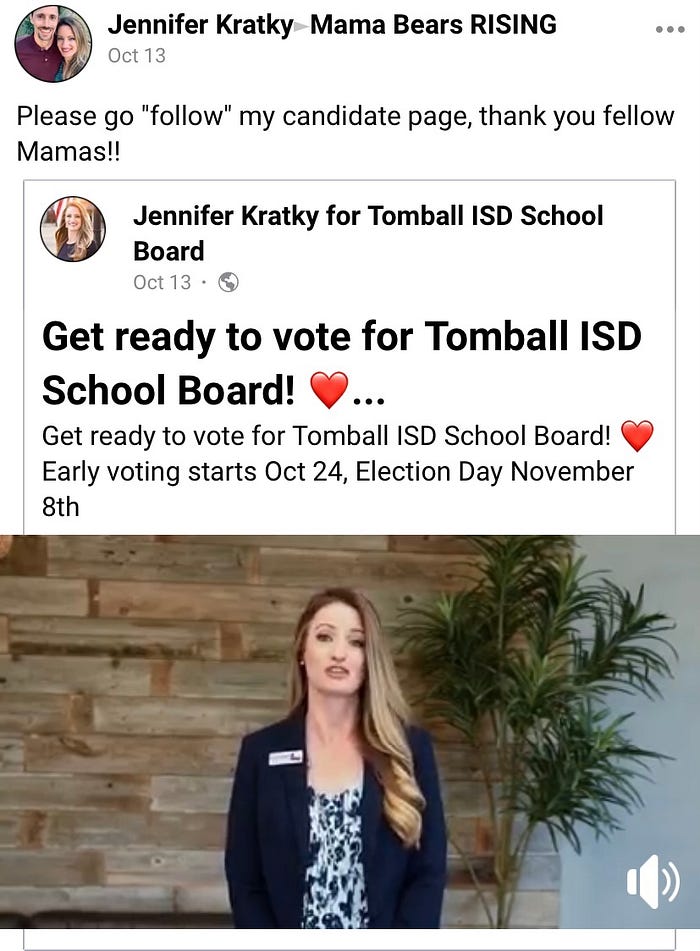Open the post's three-dot options menu
Image resolution: width=700 pixels, height=951 pixels.
coord(669,29)
